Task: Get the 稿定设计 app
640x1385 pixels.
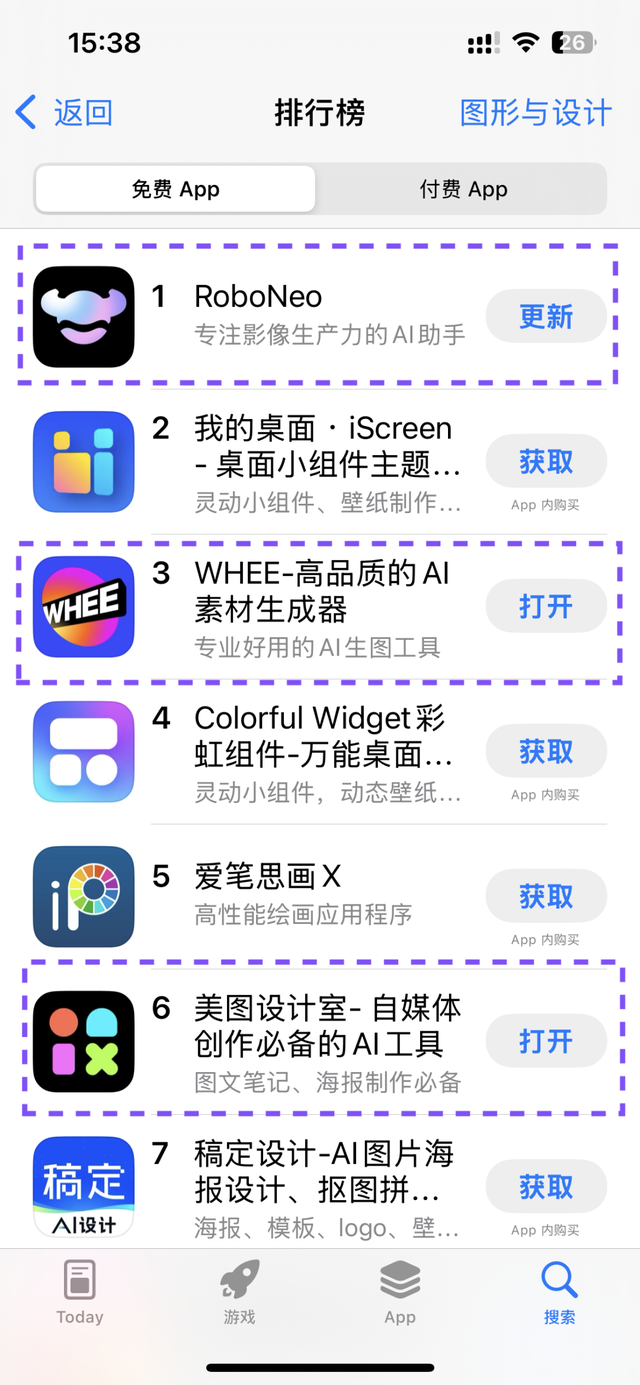Action: (x=546, y=1186)
